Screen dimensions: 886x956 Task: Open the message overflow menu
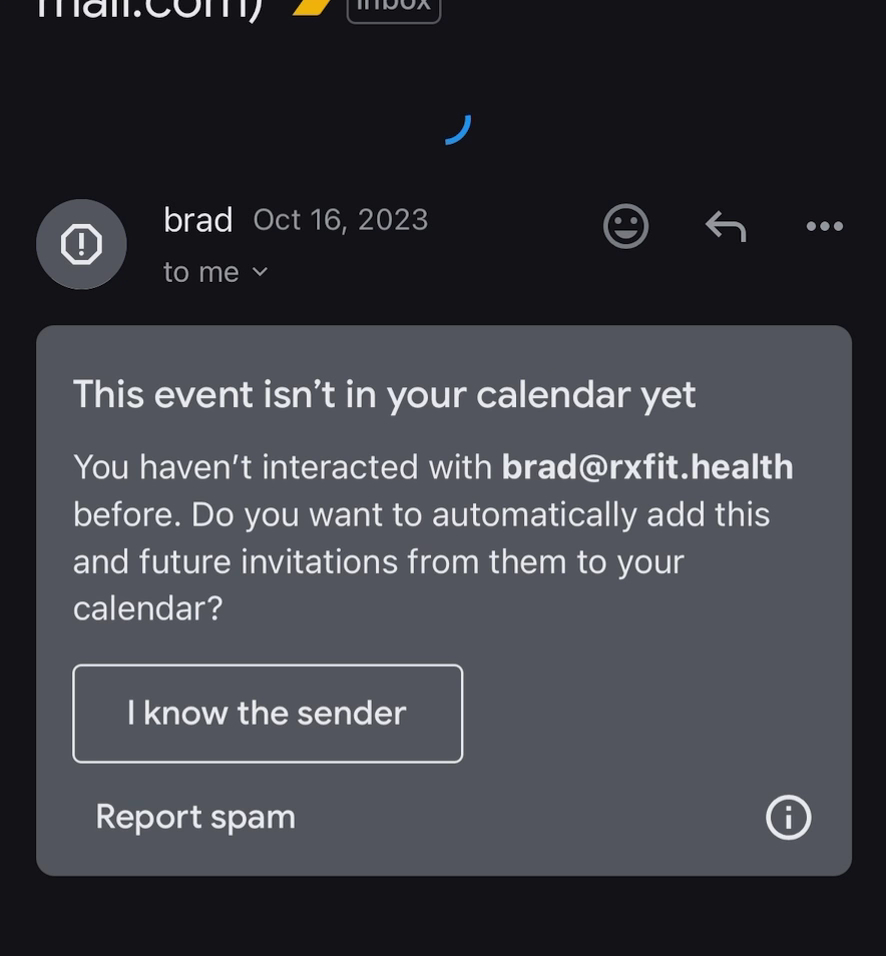[x=824, y=226]
